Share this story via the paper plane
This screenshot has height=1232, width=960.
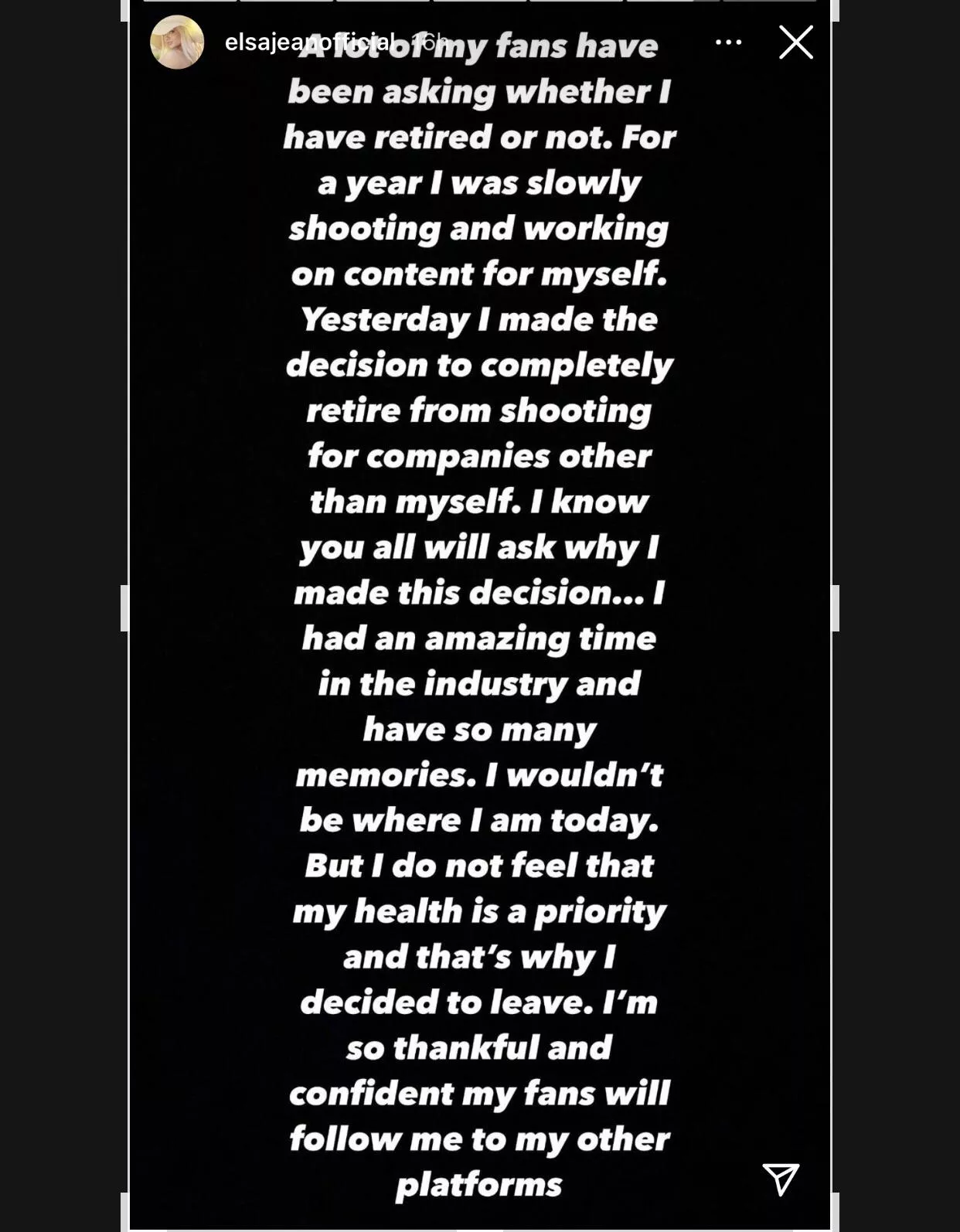[780, 1179]
